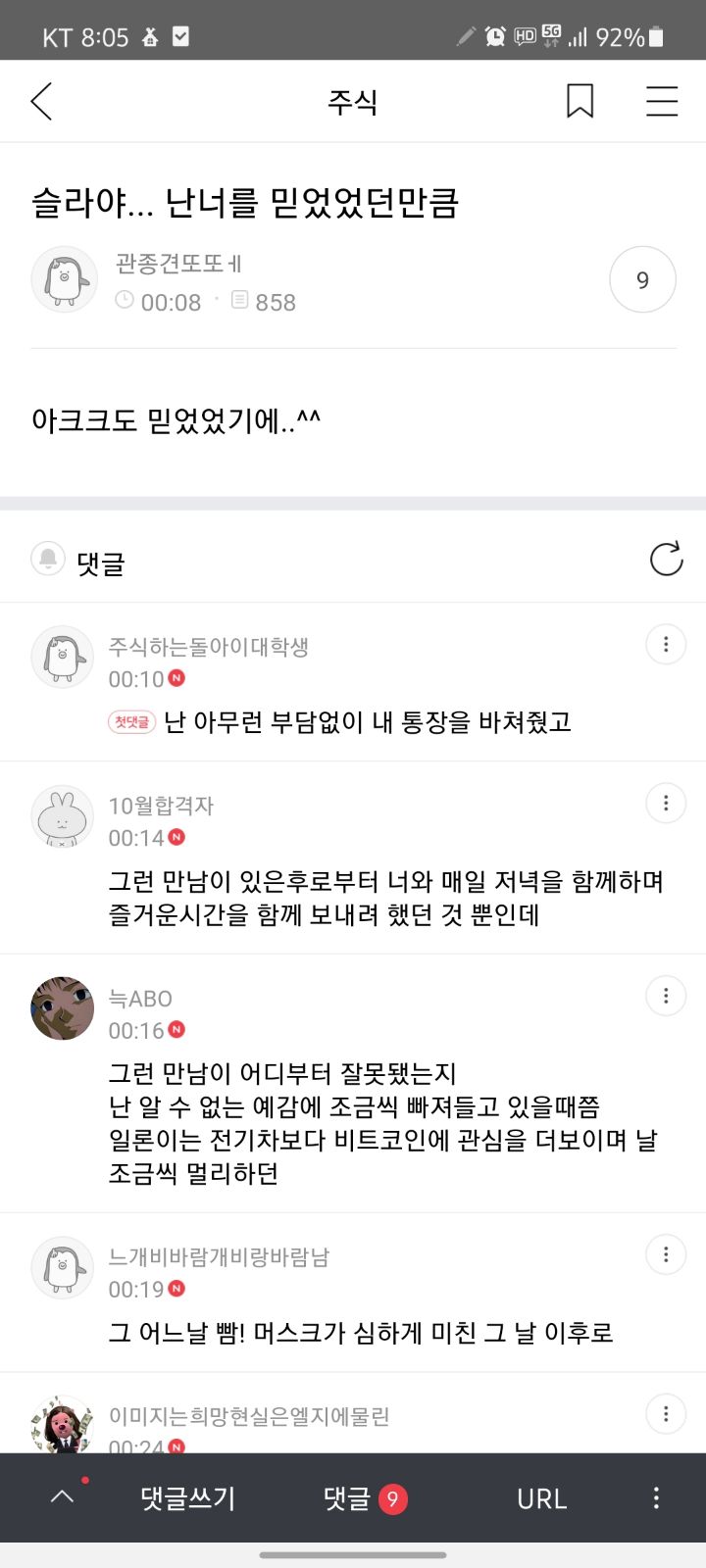Screen dimensions: 706x1568
Task: Tap the comment count bubble showing 9
Action: (x=642, y=280)
